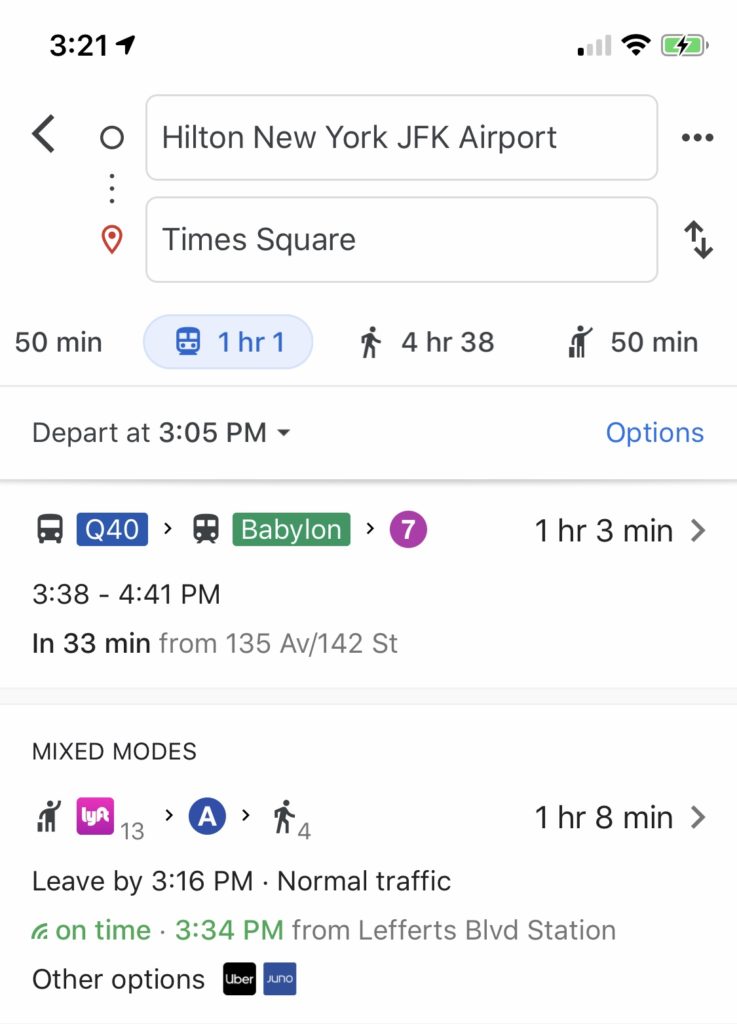Image resolution: width=737 pixels, height=1024 pixels.
Task: Open the Uber option icon
Action: [238, 979]
